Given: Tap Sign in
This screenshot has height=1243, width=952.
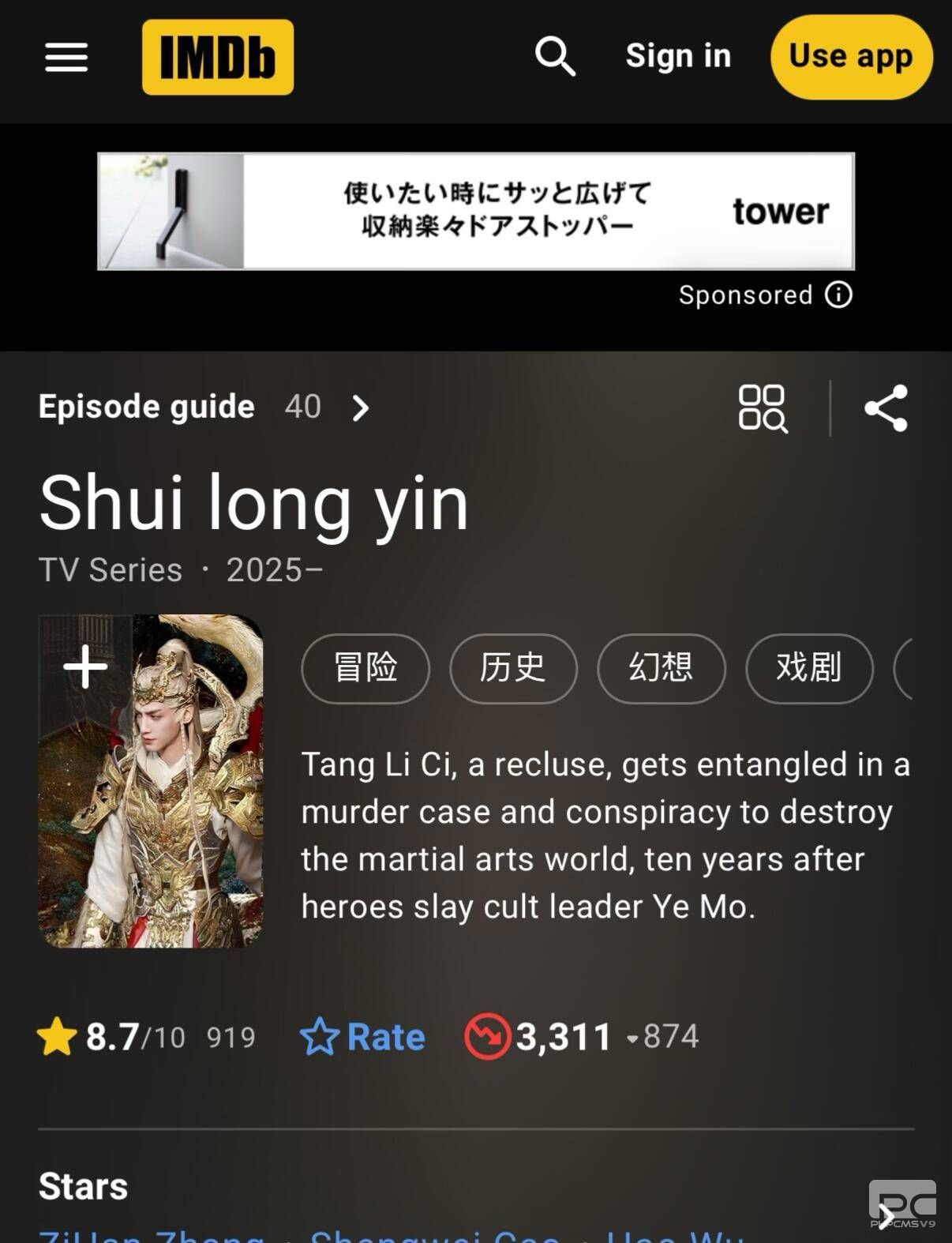Looking at the screenshot, I should pyautogui.click(x=678, y=57).
